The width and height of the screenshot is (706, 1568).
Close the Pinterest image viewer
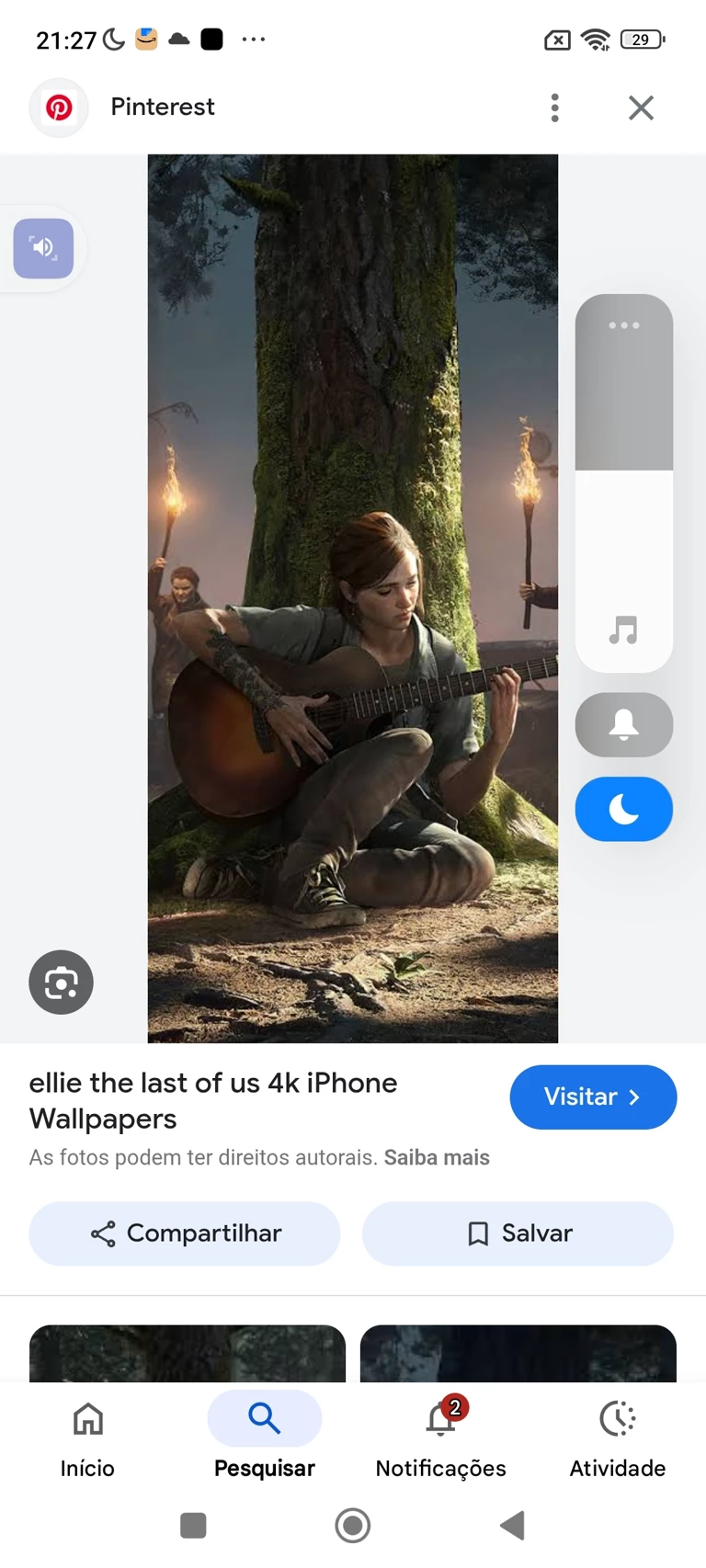[x=641, y=108]
